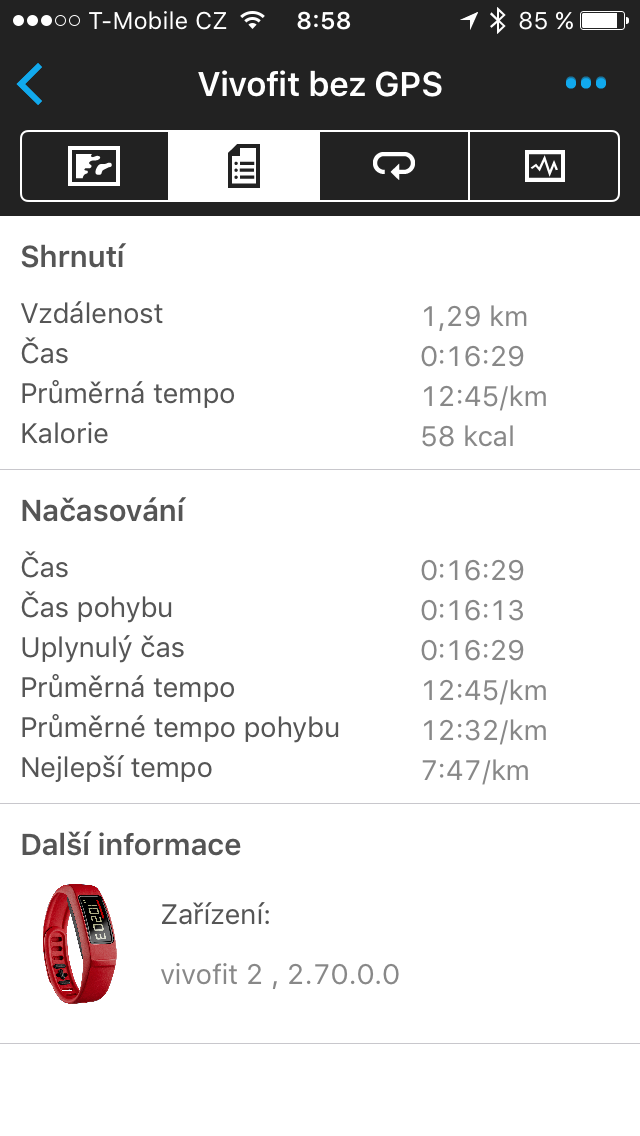This screenshot has width=640, height=1136.
Task: Open the charts graph tab
Action: [x=544, y=166]
